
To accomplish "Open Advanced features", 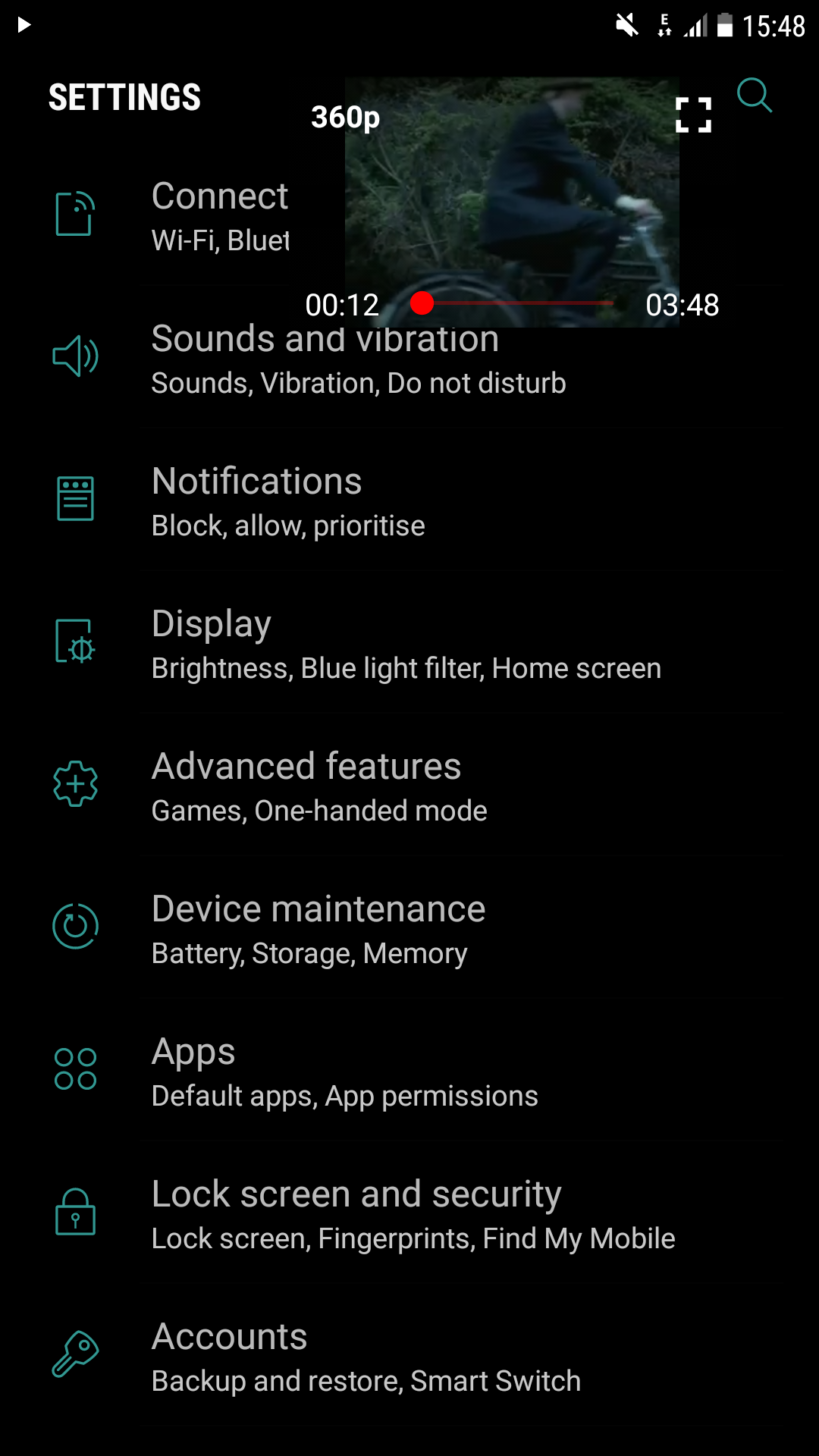I will [409, 784].
